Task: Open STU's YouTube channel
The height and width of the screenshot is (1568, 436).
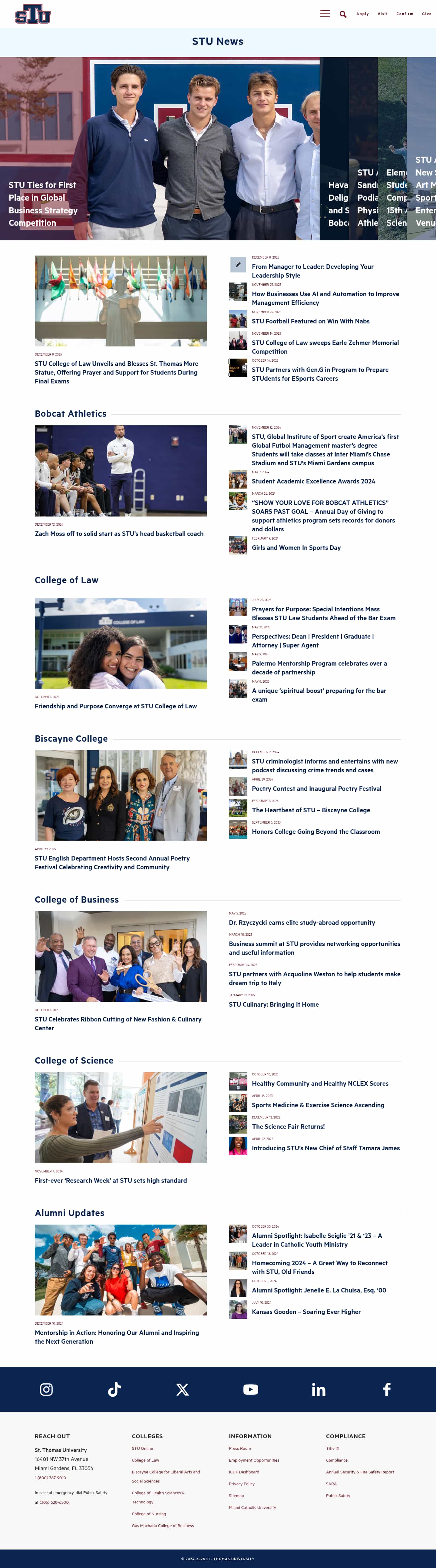Action: pyautogui.click(x=250, y=1389)
